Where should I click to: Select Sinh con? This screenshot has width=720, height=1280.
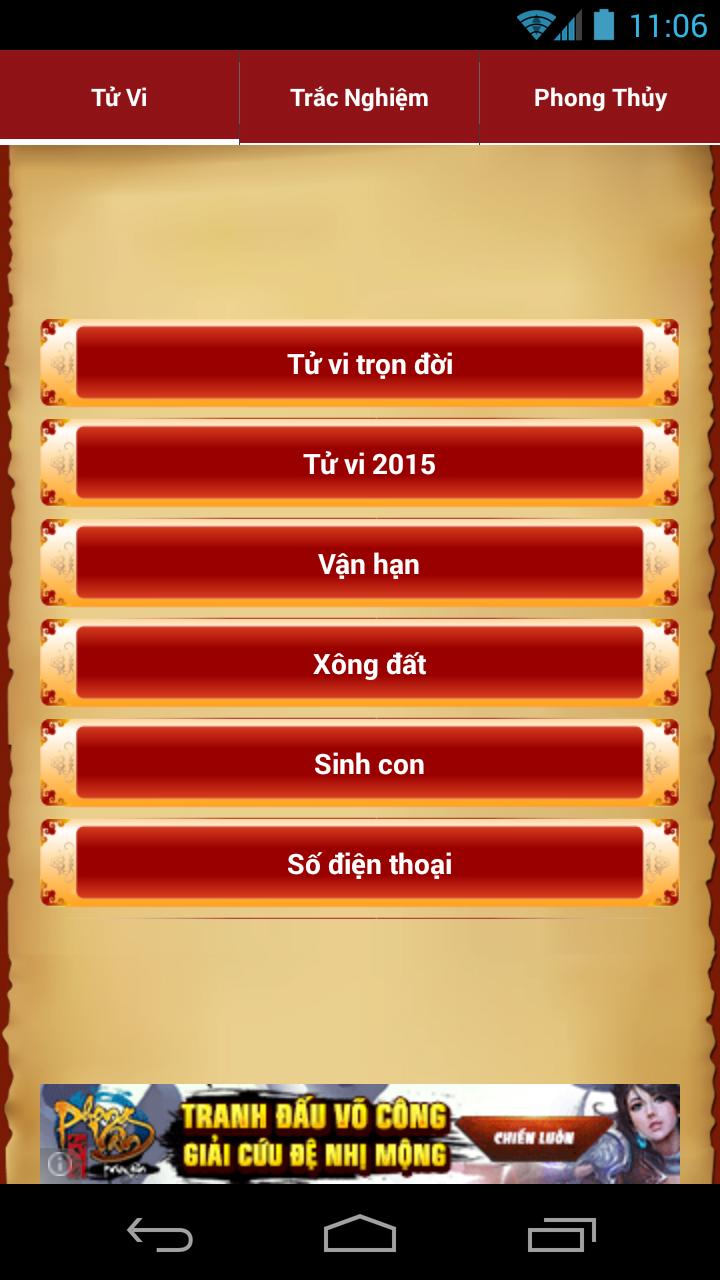[362, 763]
